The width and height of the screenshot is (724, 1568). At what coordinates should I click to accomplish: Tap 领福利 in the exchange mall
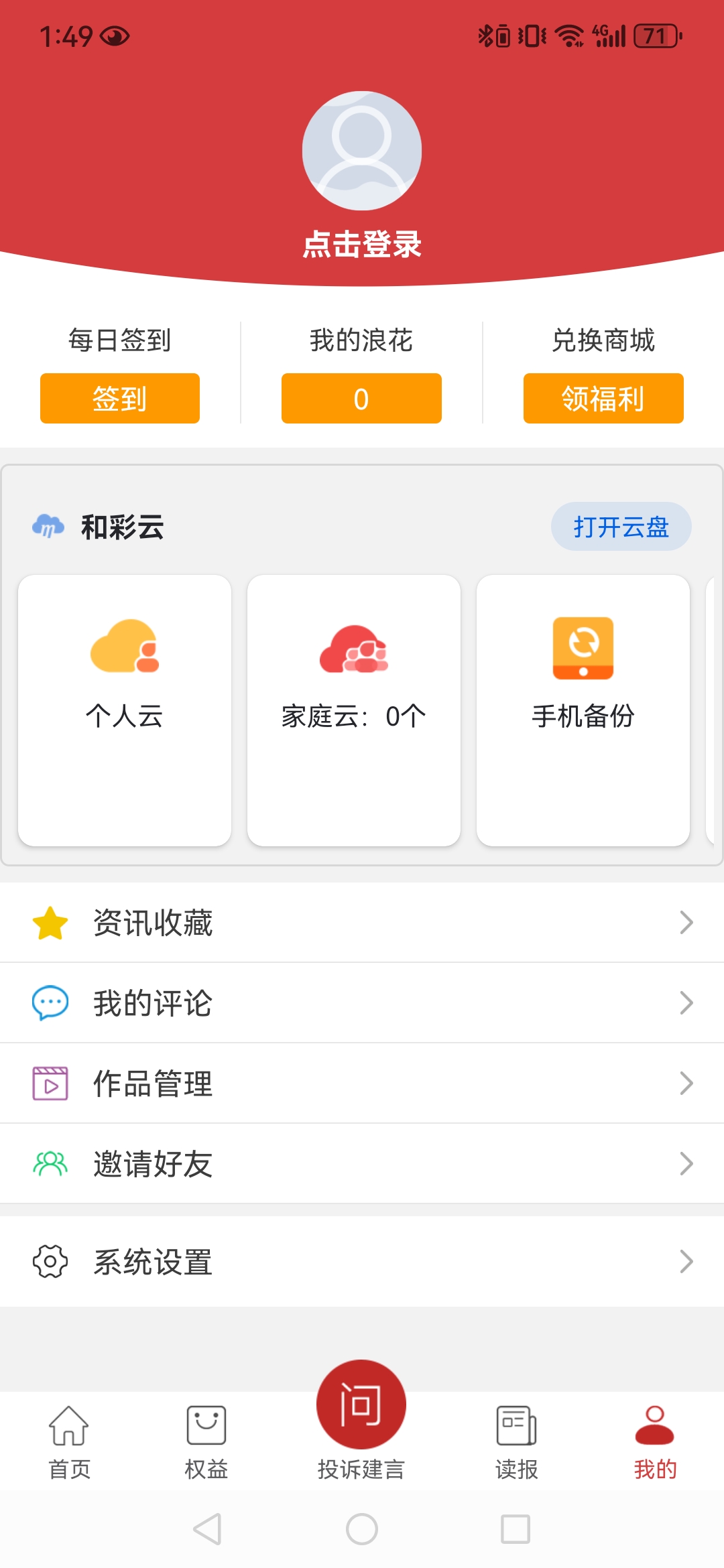point(603,399)
